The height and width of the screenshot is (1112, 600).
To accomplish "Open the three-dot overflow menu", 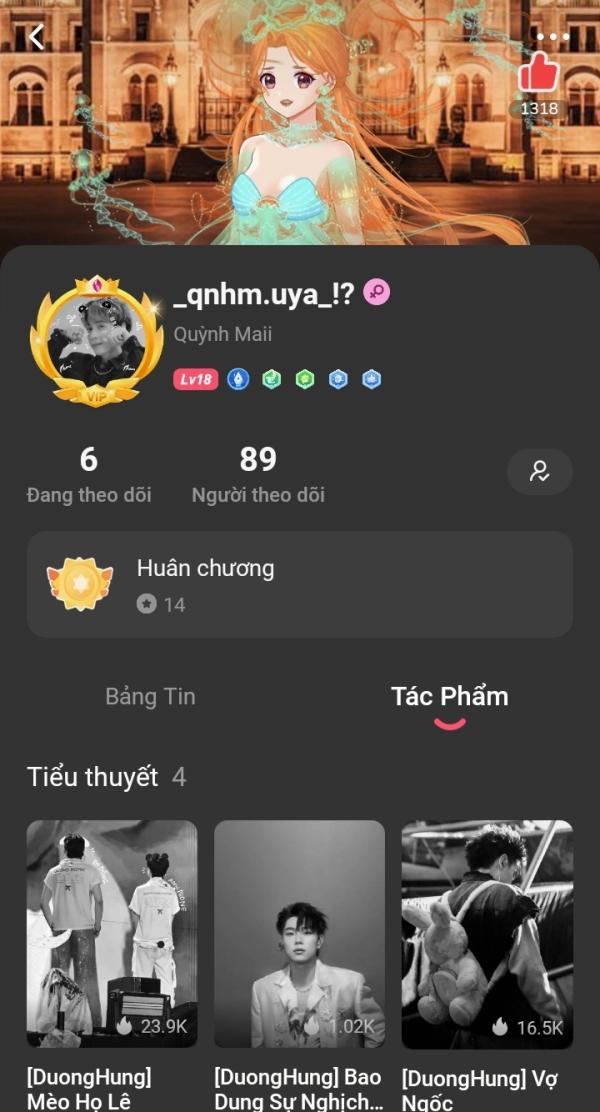I will pos(552,37).
